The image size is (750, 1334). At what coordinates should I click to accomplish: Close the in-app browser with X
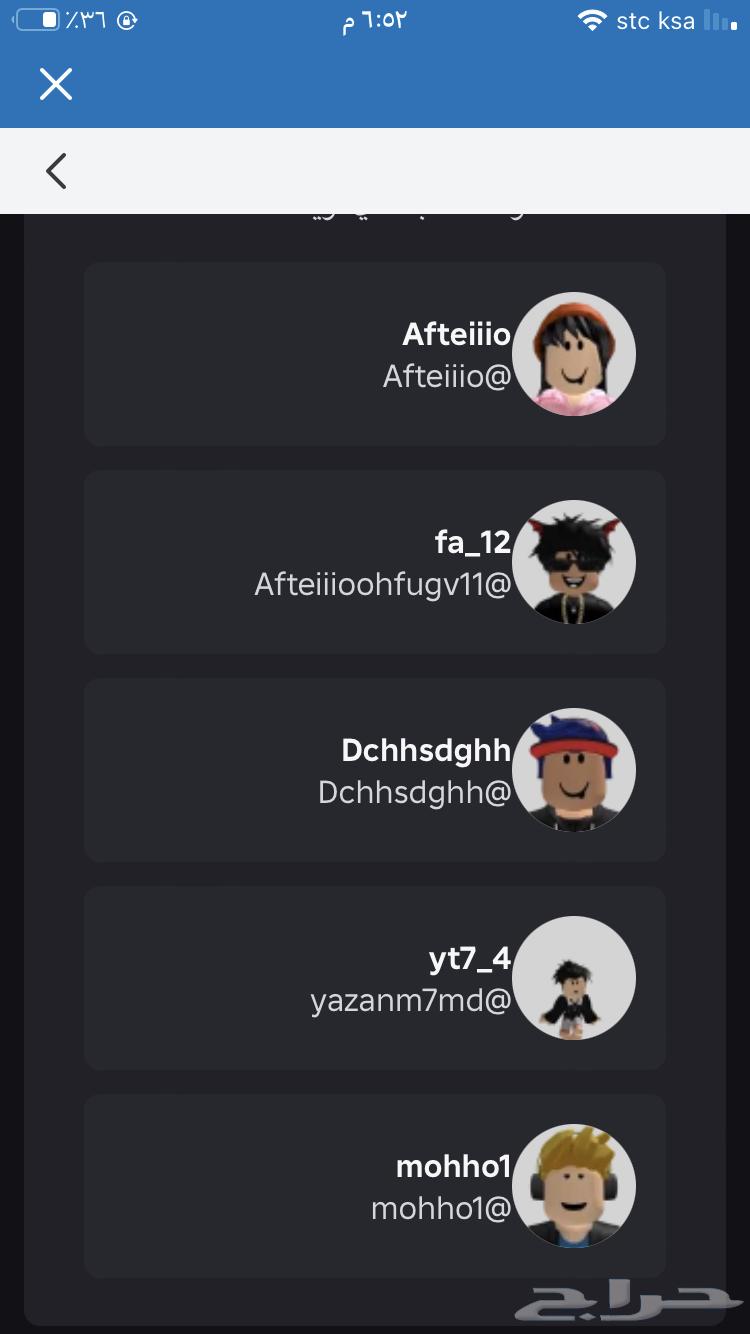pyautogui.click(x=56, y=84)
